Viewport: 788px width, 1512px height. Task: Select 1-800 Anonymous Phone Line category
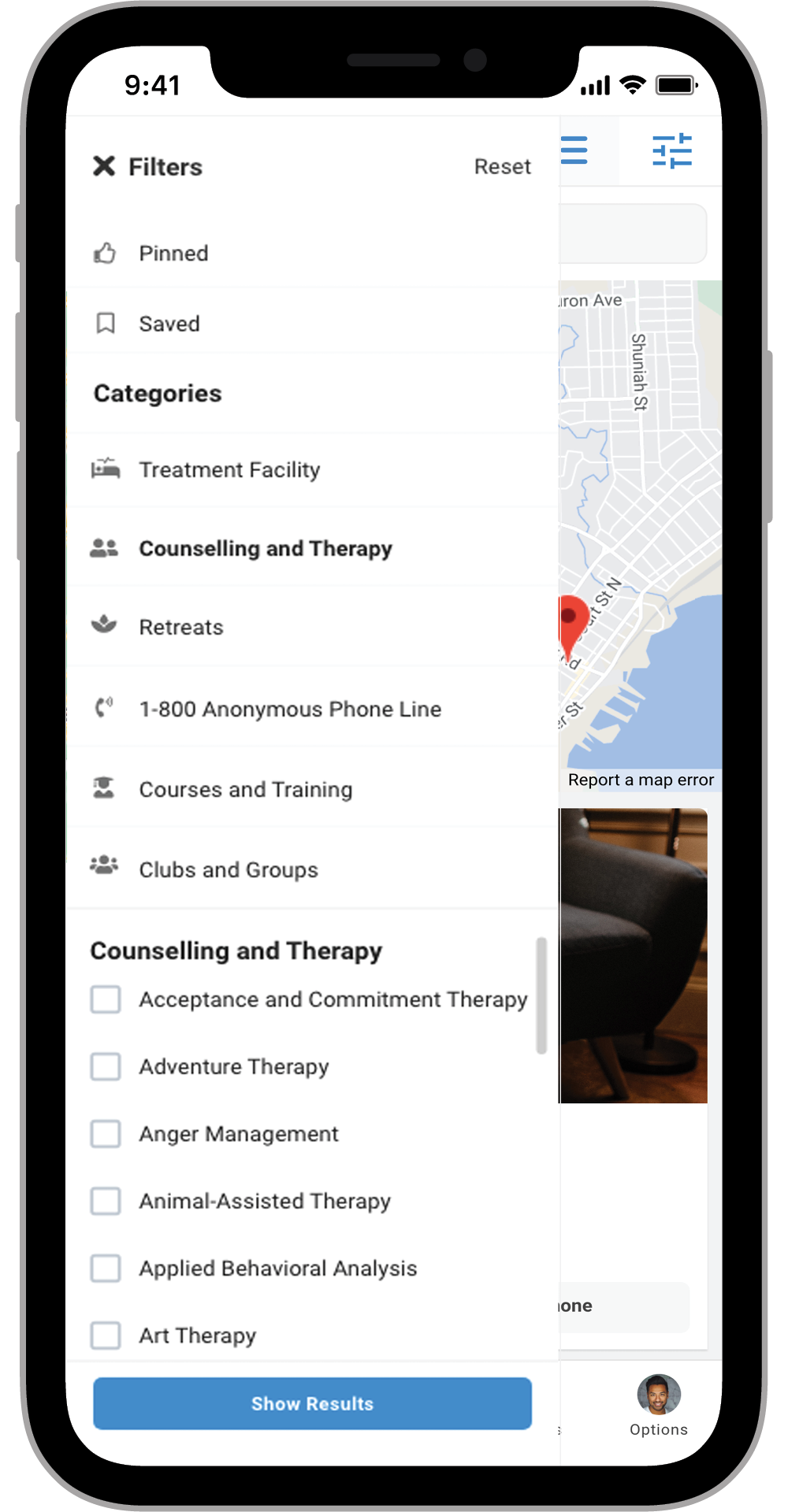[313, 709]
